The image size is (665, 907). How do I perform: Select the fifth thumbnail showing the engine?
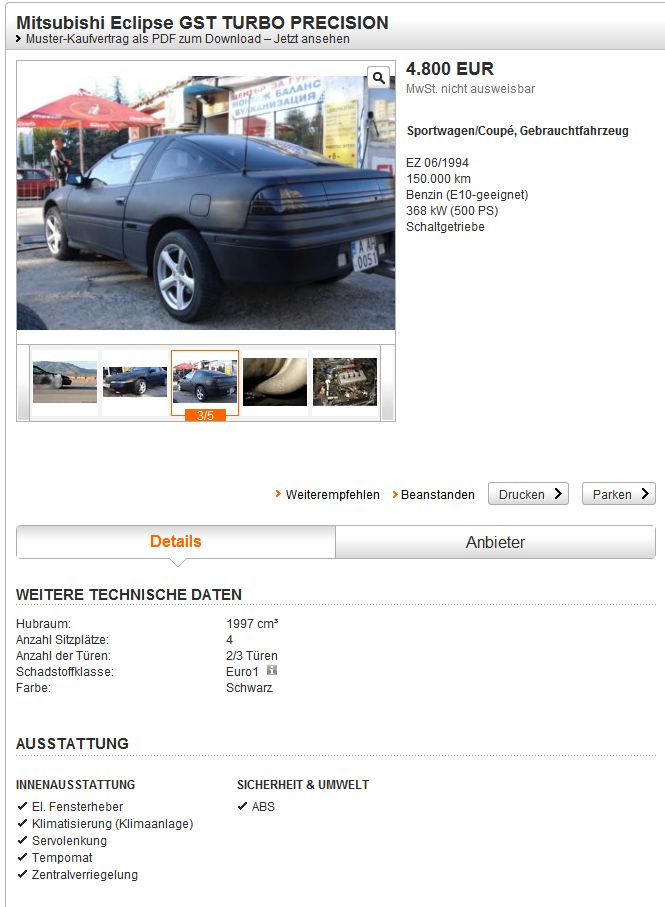click(x=345, y=382)
